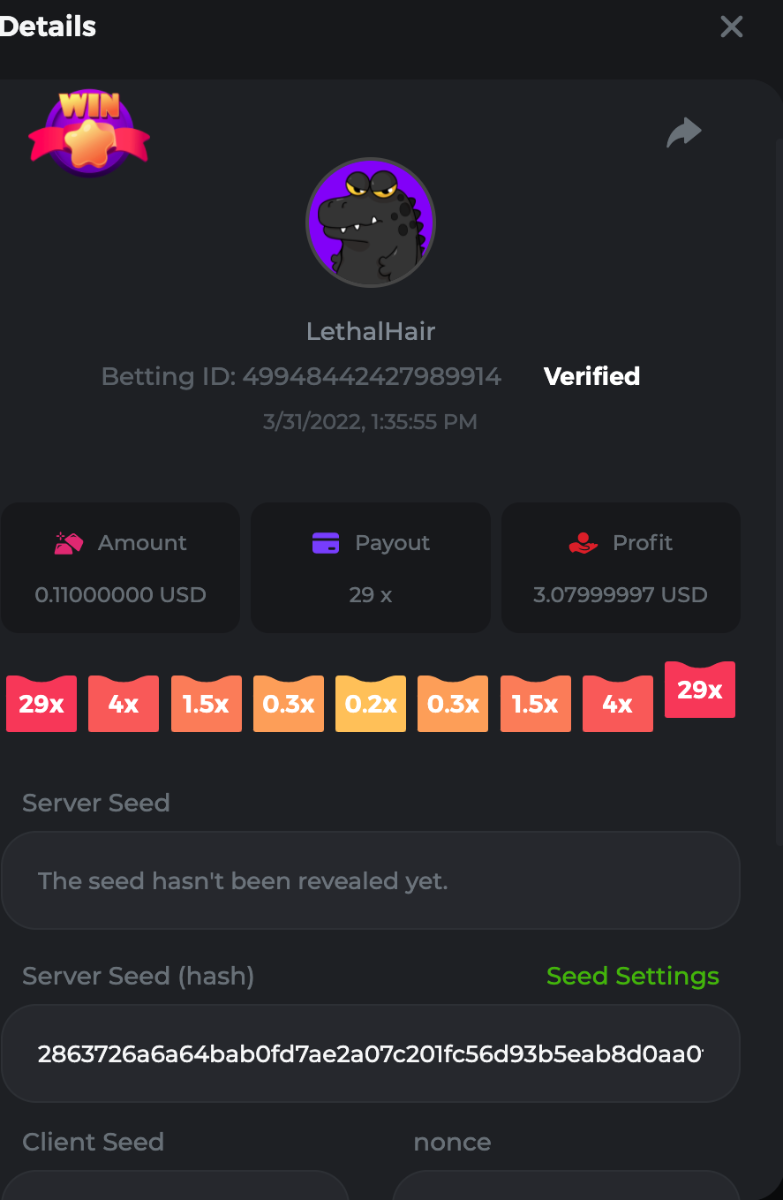This screenshot has height=1200, width=783.
Task: Share this bet result
Action: tap(684, 132)
